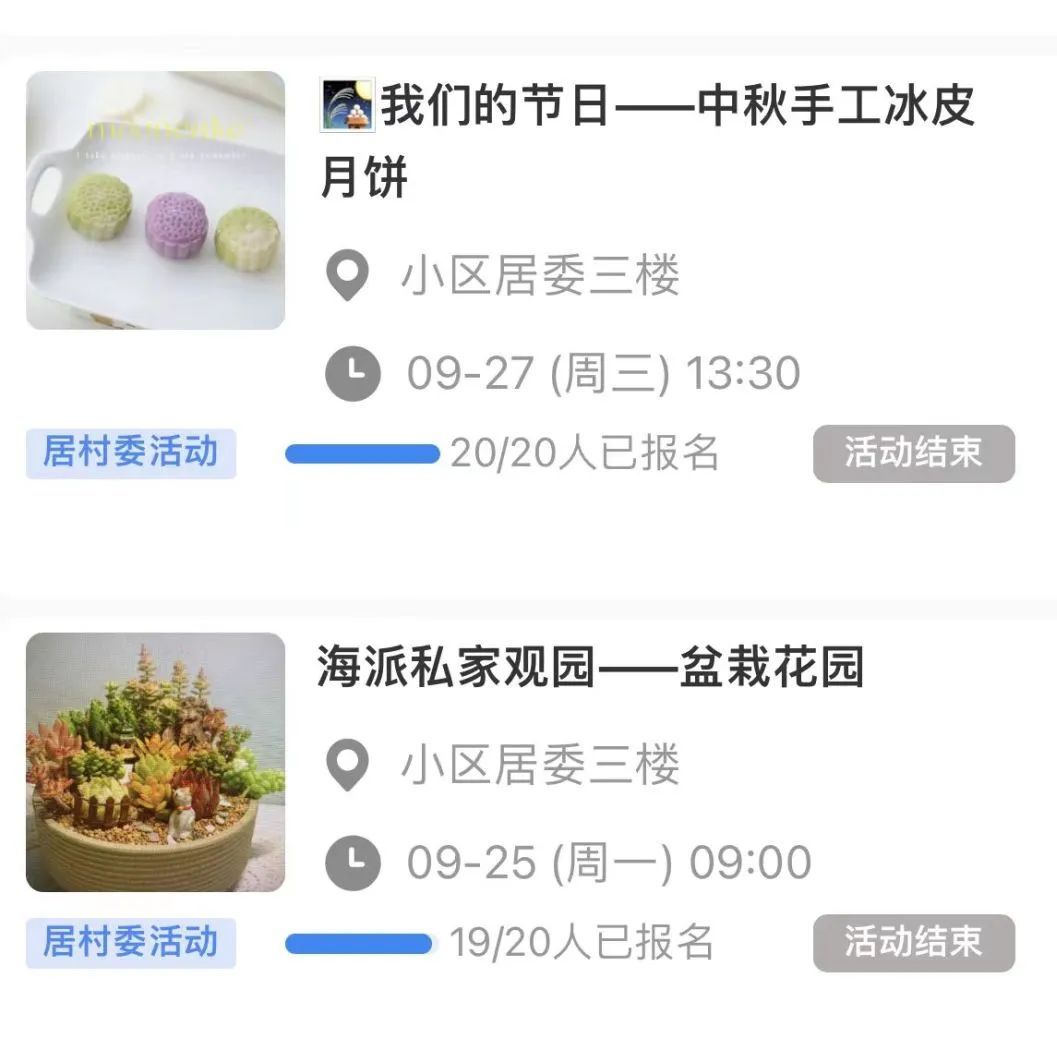Tap 活动结束 on the 盆栽花园 activity
The image size is (1057, 1037).
913,942
